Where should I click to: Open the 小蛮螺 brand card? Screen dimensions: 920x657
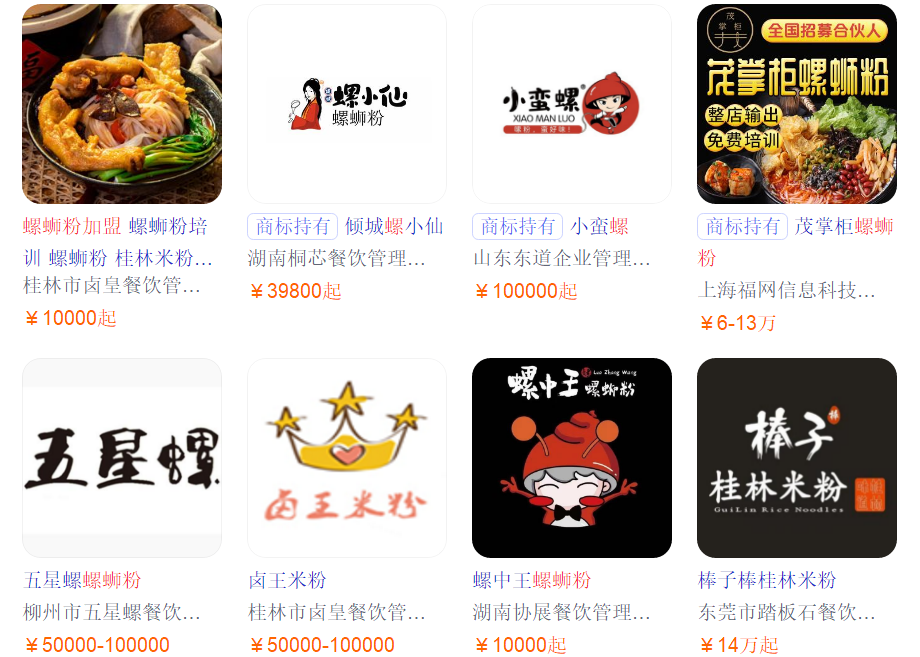(572, 104)
